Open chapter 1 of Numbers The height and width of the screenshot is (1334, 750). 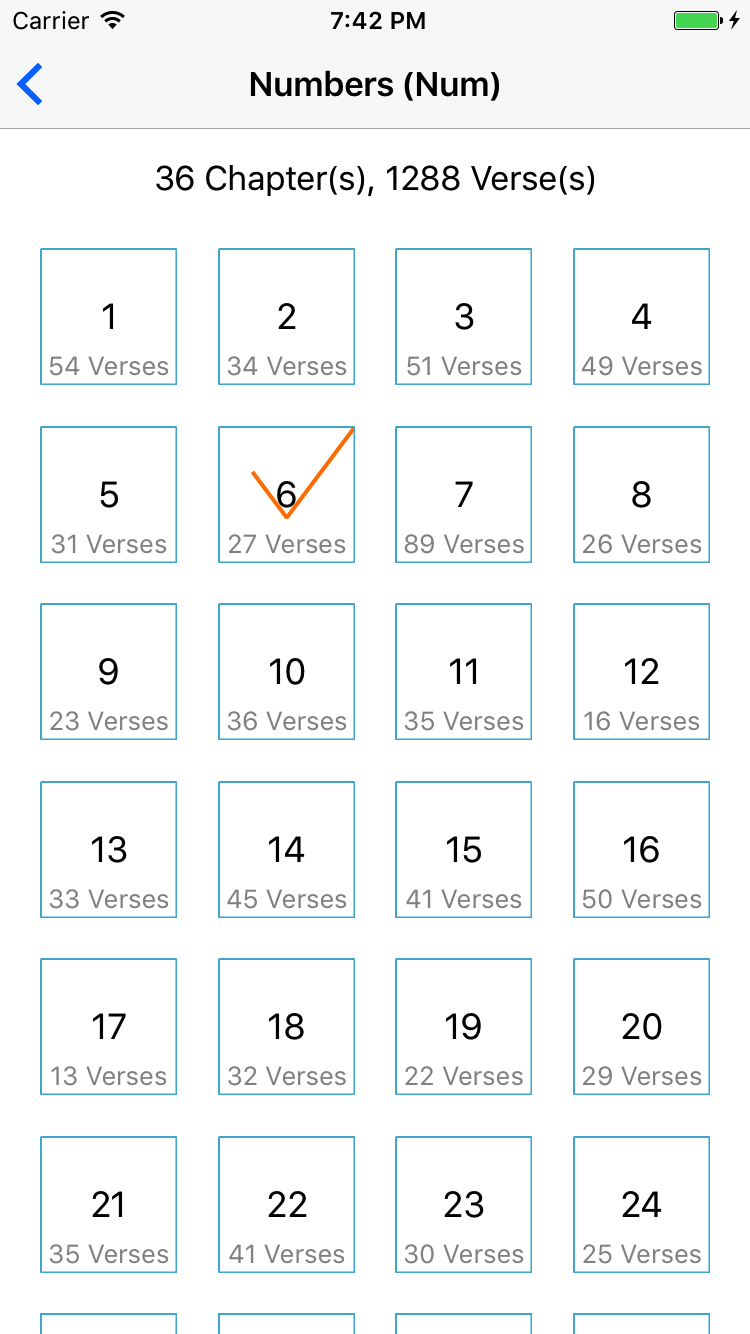pos(108,317)
